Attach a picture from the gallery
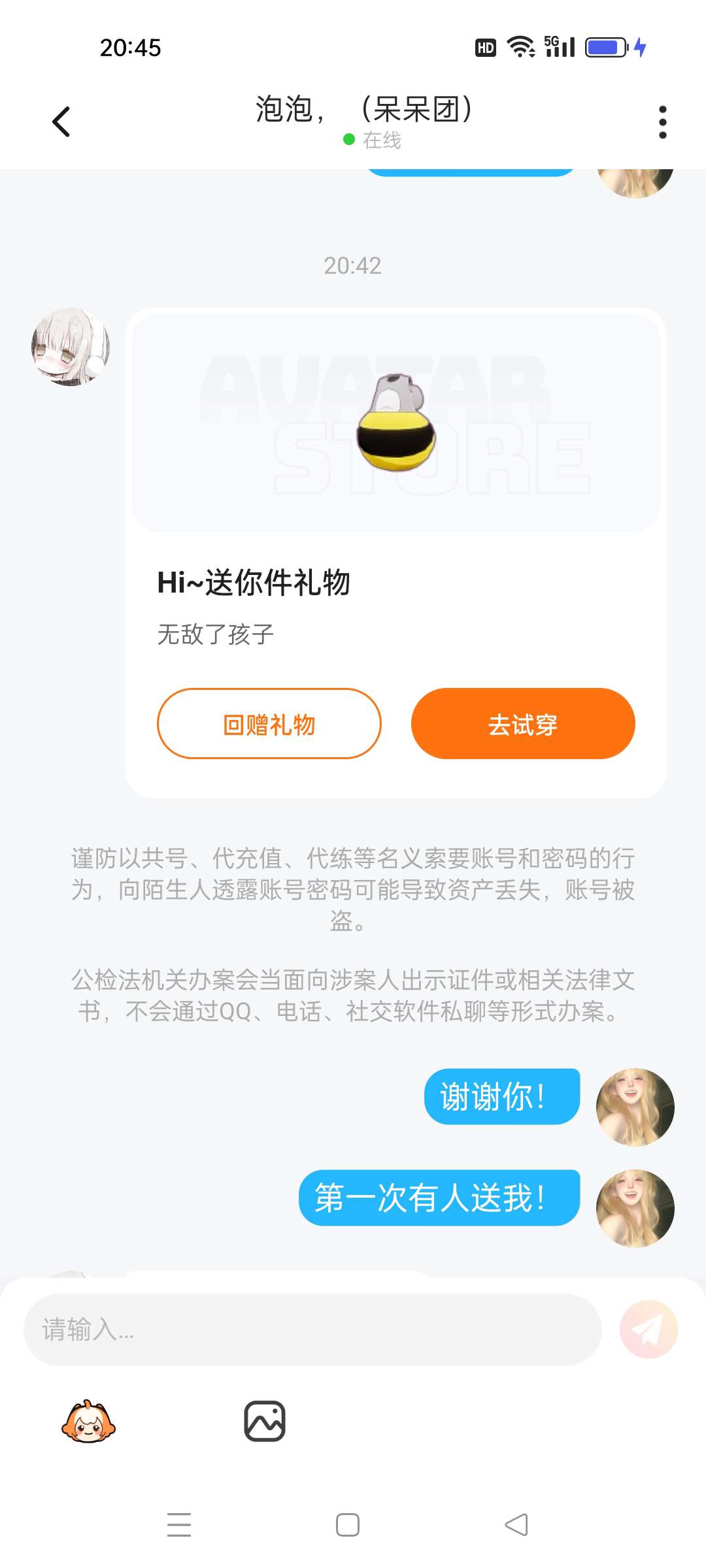This screenshot has width=706, height=1568. click(x=265, y=1421)
